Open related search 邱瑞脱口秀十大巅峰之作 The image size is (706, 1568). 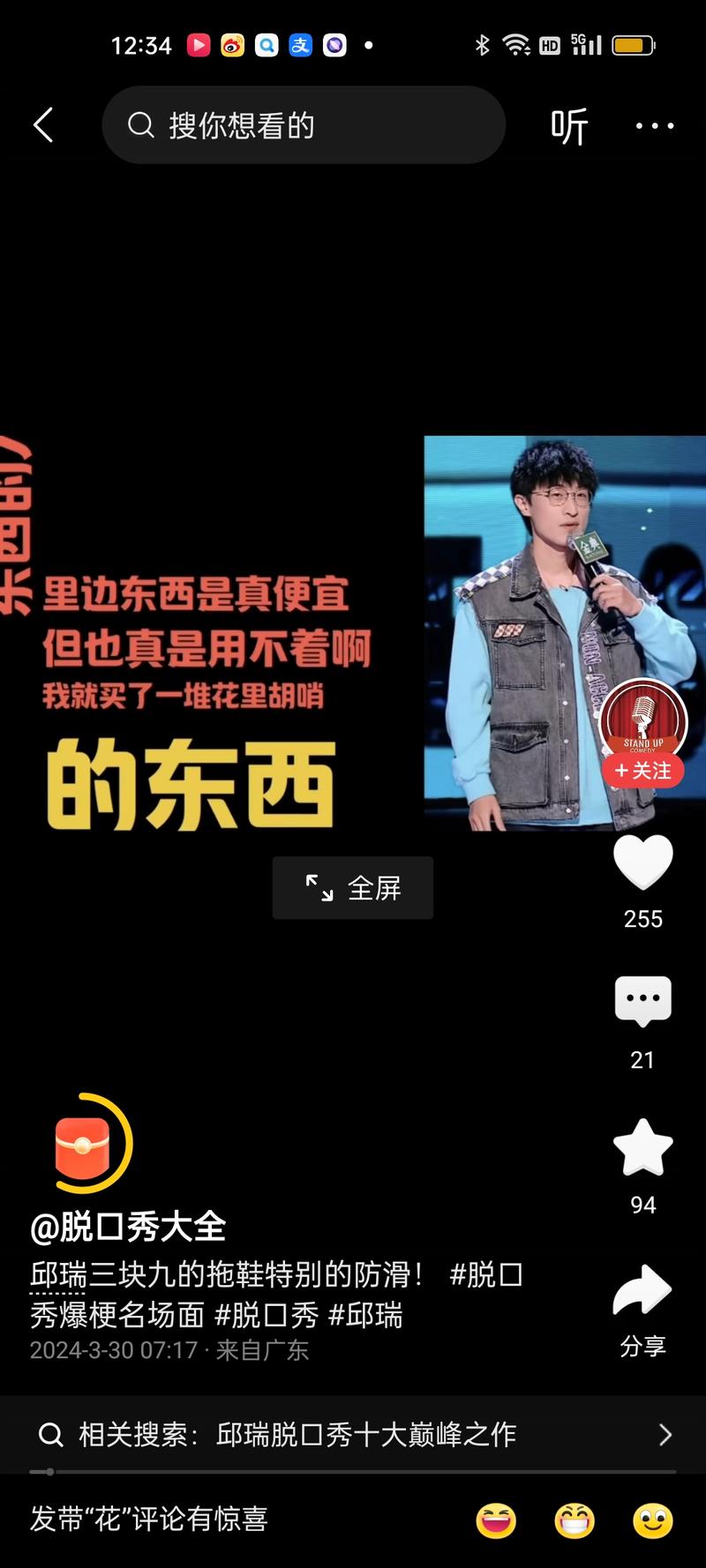point(353,1435)
